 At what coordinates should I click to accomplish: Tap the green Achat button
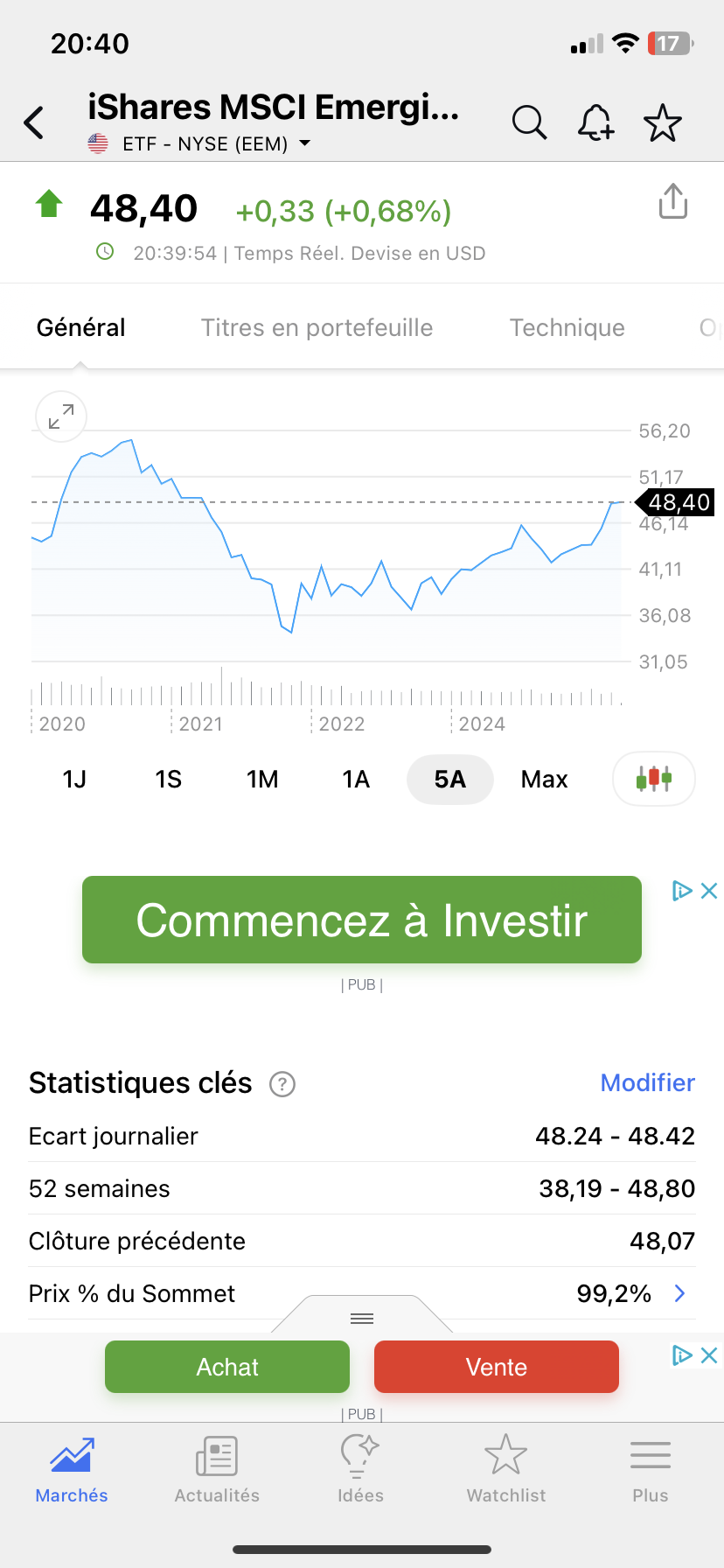227,1367
